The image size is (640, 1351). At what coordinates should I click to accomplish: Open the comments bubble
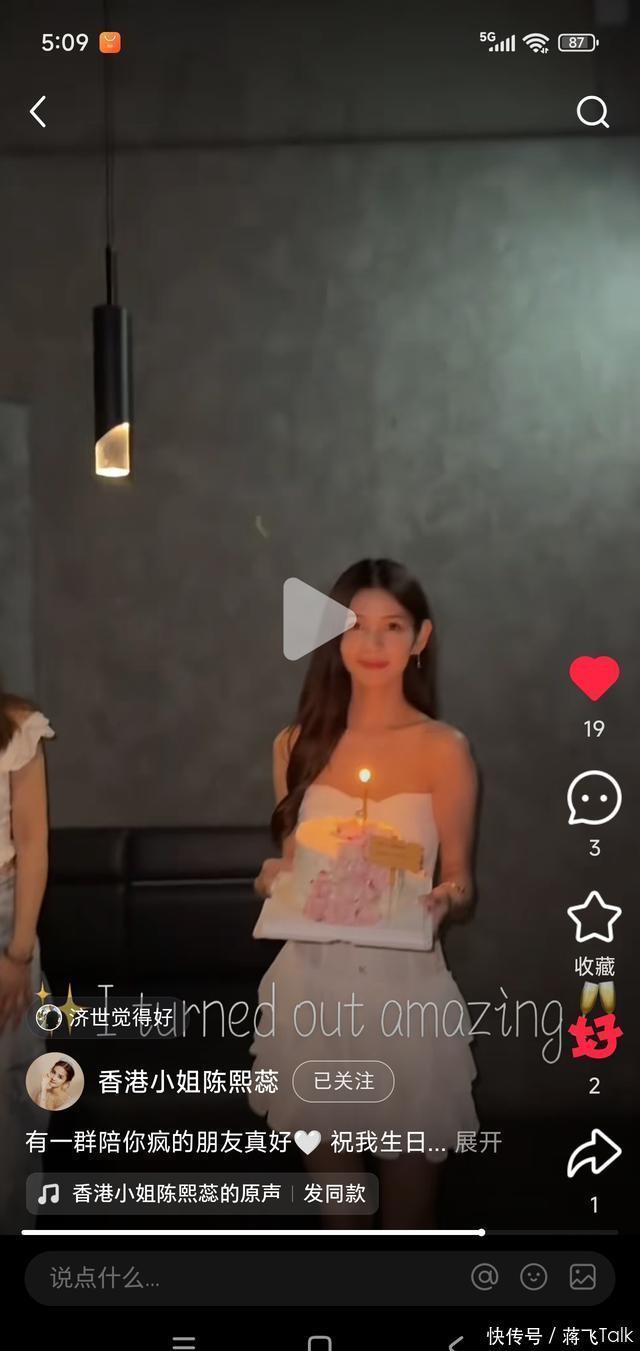(594, 798)
